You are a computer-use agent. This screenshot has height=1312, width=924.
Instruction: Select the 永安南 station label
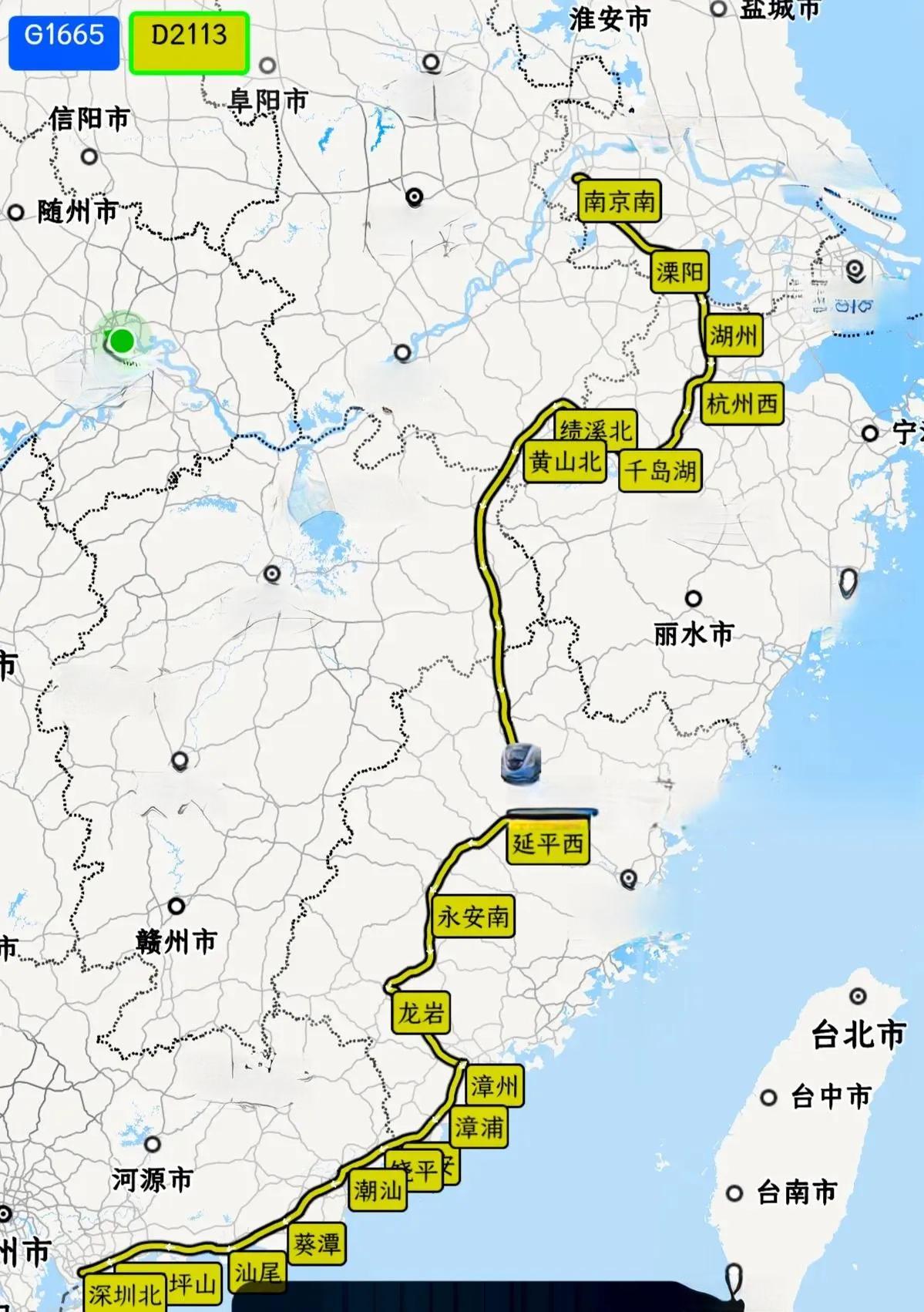tap(472, 917)
